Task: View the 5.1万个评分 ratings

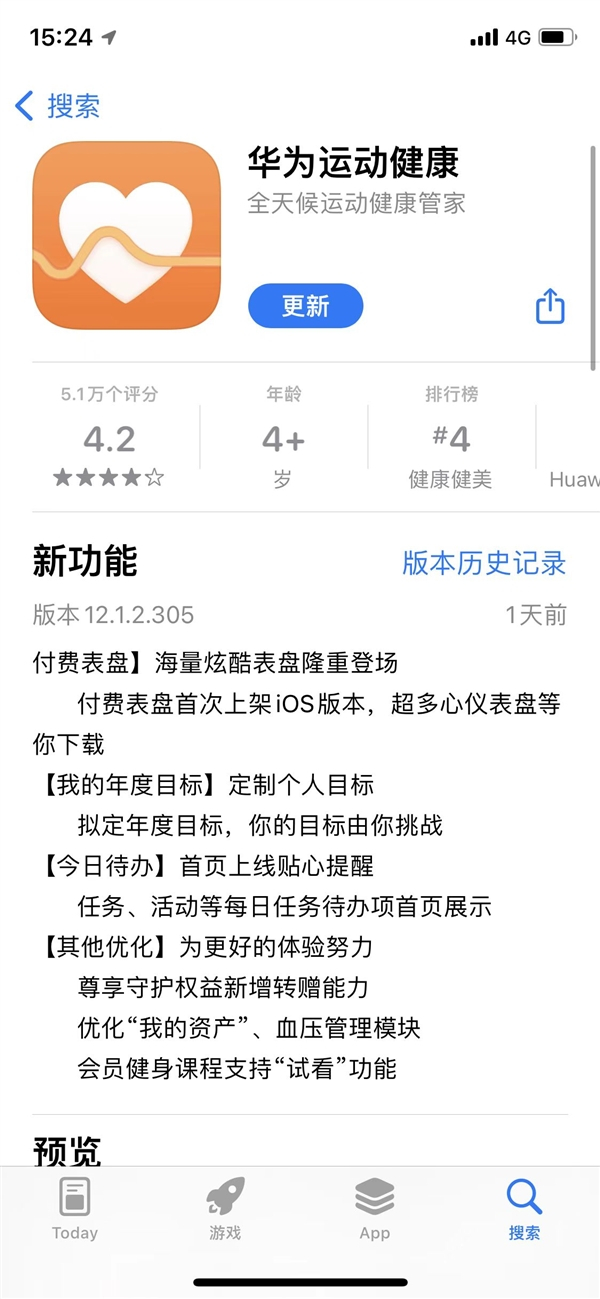Action: (x=109, y=438)
